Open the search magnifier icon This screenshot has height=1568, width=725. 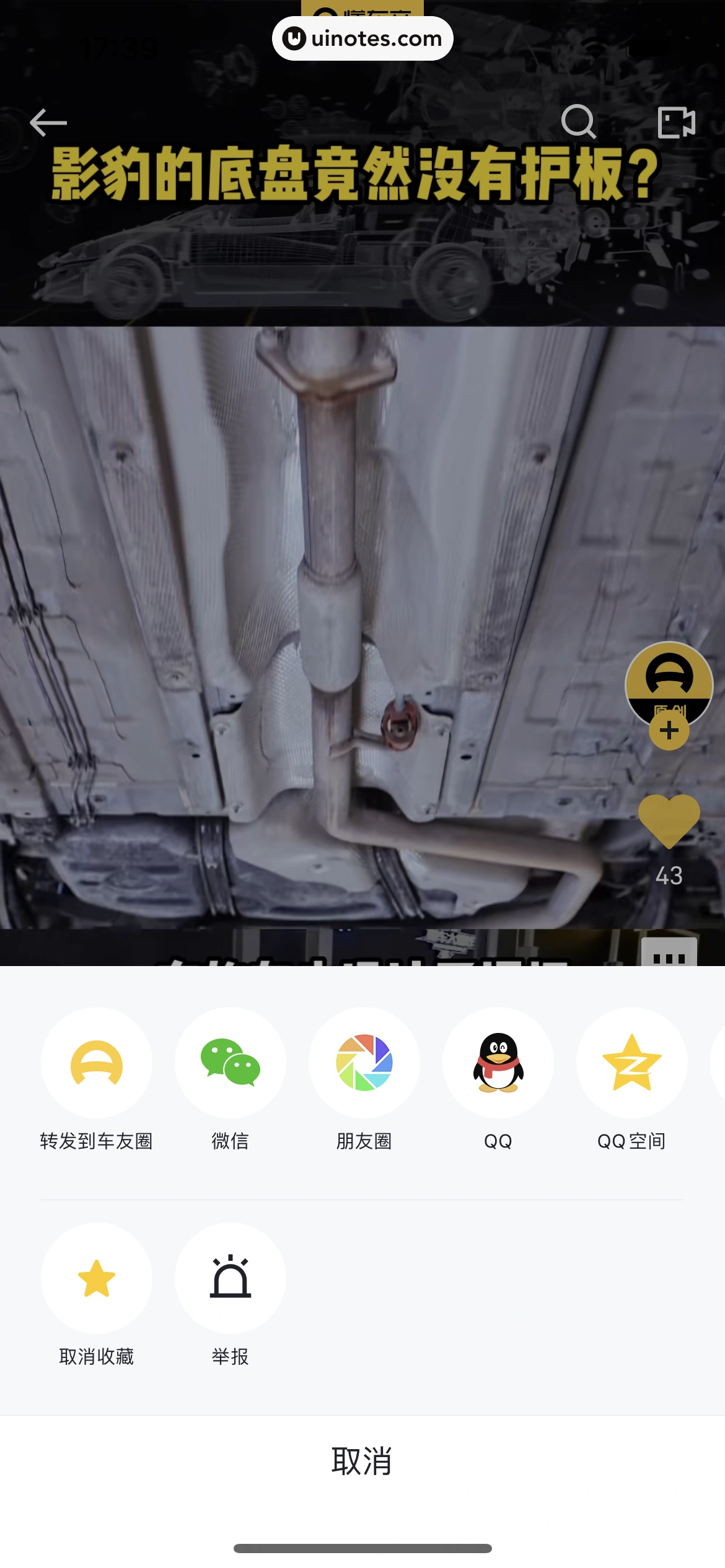coord(578,121)
